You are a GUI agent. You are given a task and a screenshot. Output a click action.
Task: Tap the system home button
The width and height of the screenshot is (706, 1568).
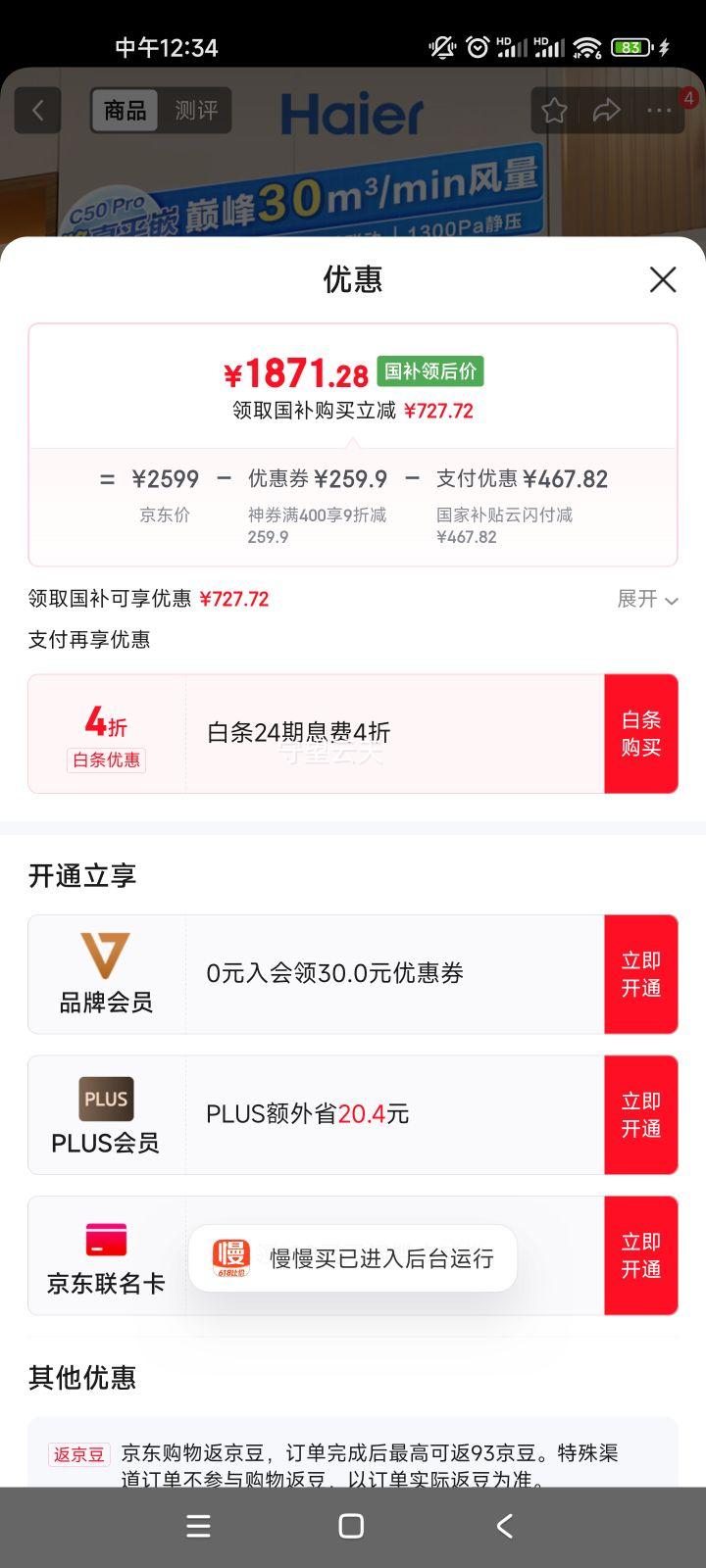pos(351,1526)
